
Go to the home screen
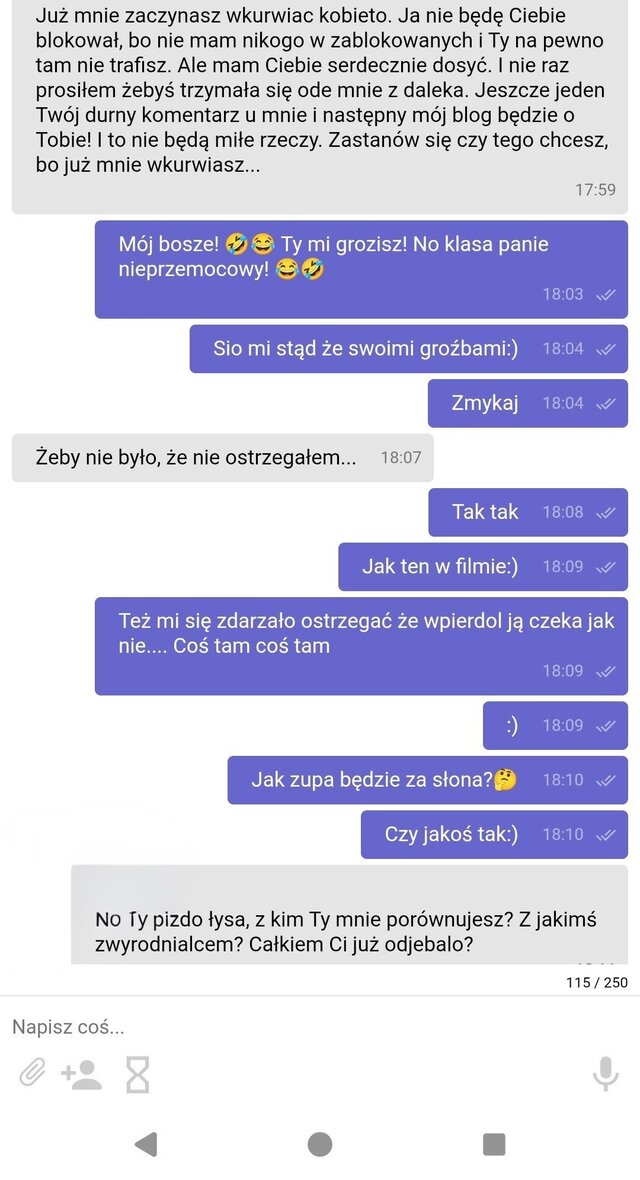click(320, 1144)
